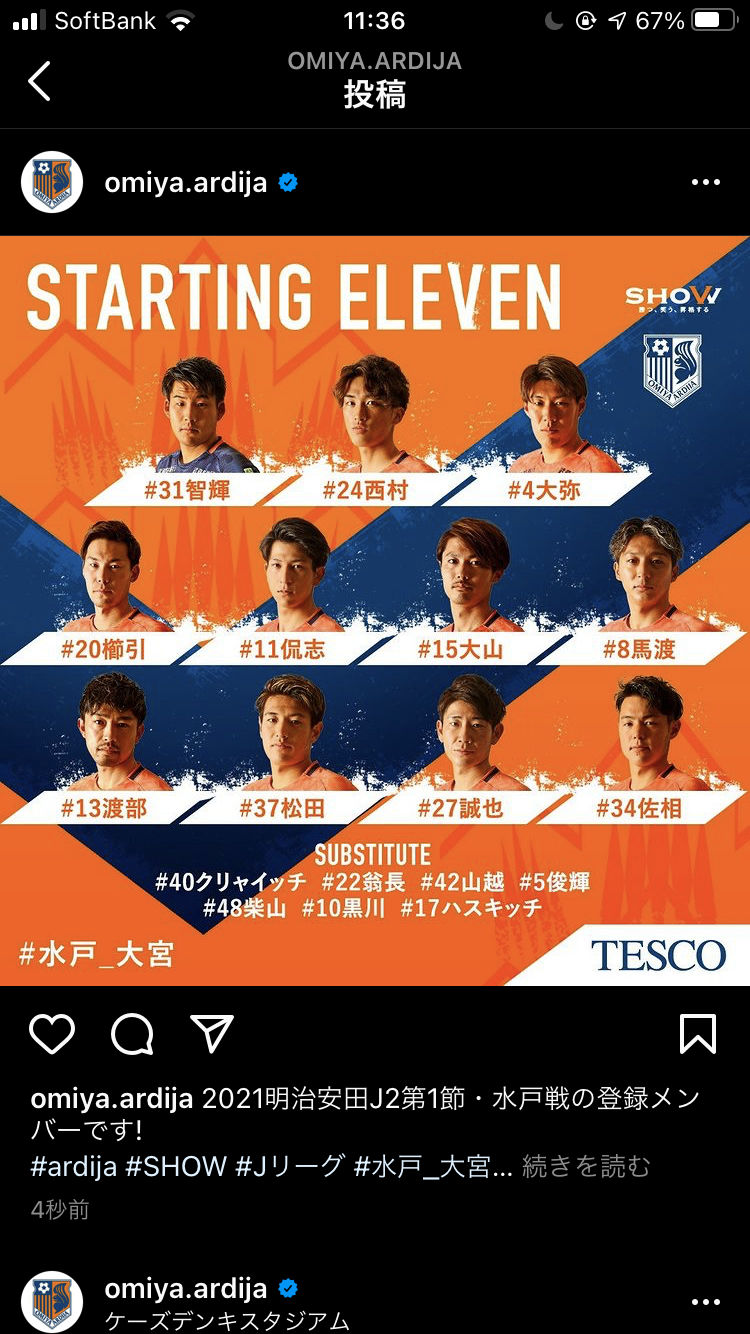This screenshot has height=1334, width=750.
Task: Share the post via the paper plane icon
Action: tap(212, 1034)
